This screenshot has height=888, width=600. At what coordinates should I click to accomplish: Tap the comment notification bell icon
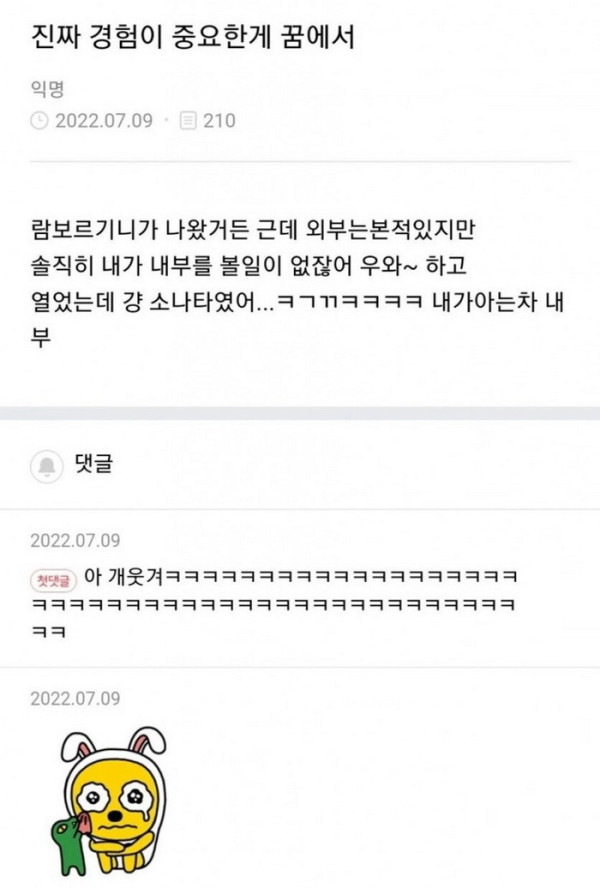[46, 465]
